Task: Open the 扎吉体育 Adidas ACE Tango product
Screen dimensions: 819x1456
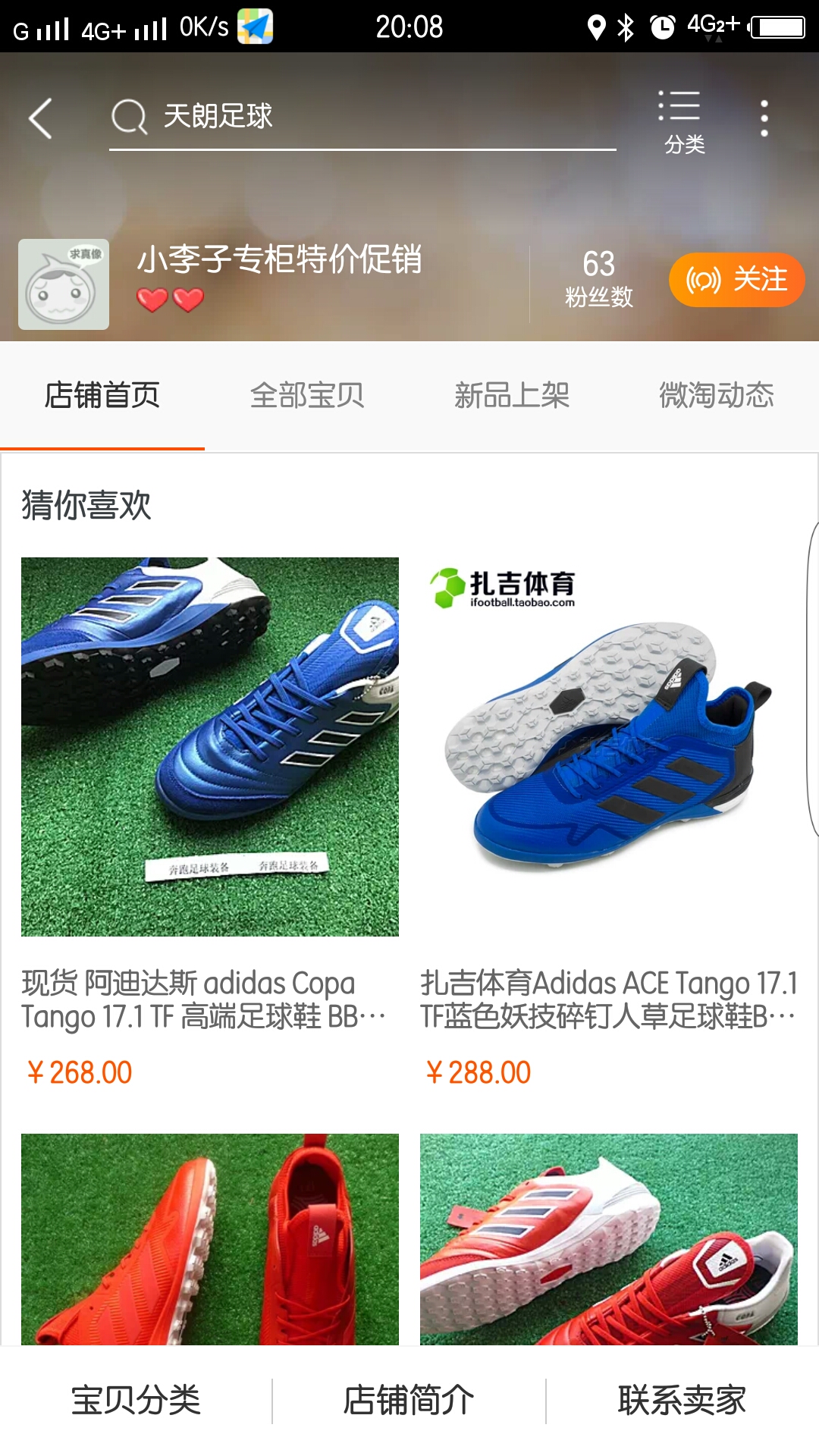Action: click(609, 747)
